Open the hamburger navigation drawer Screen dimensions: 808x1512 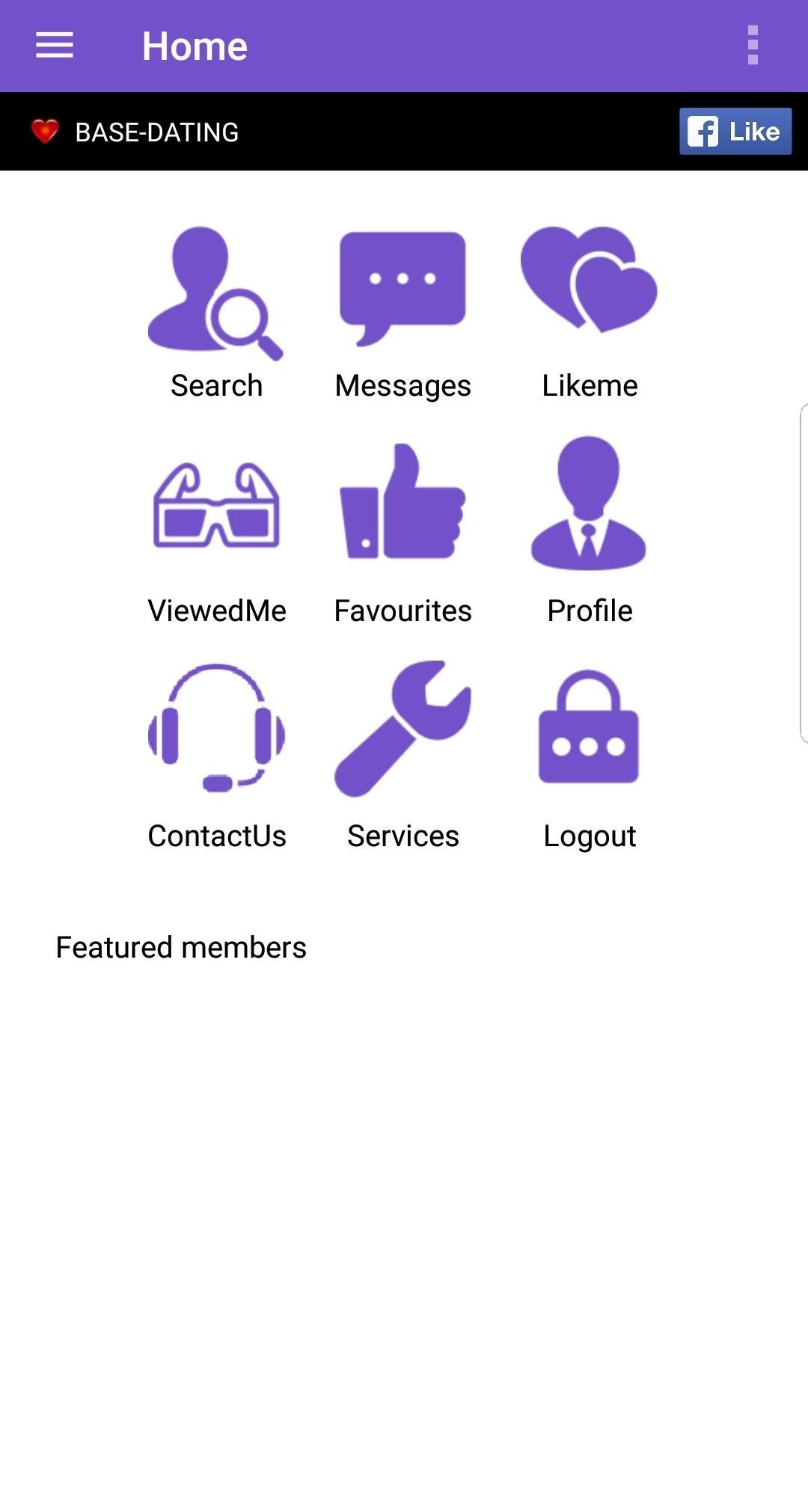(x=55, y=46)
